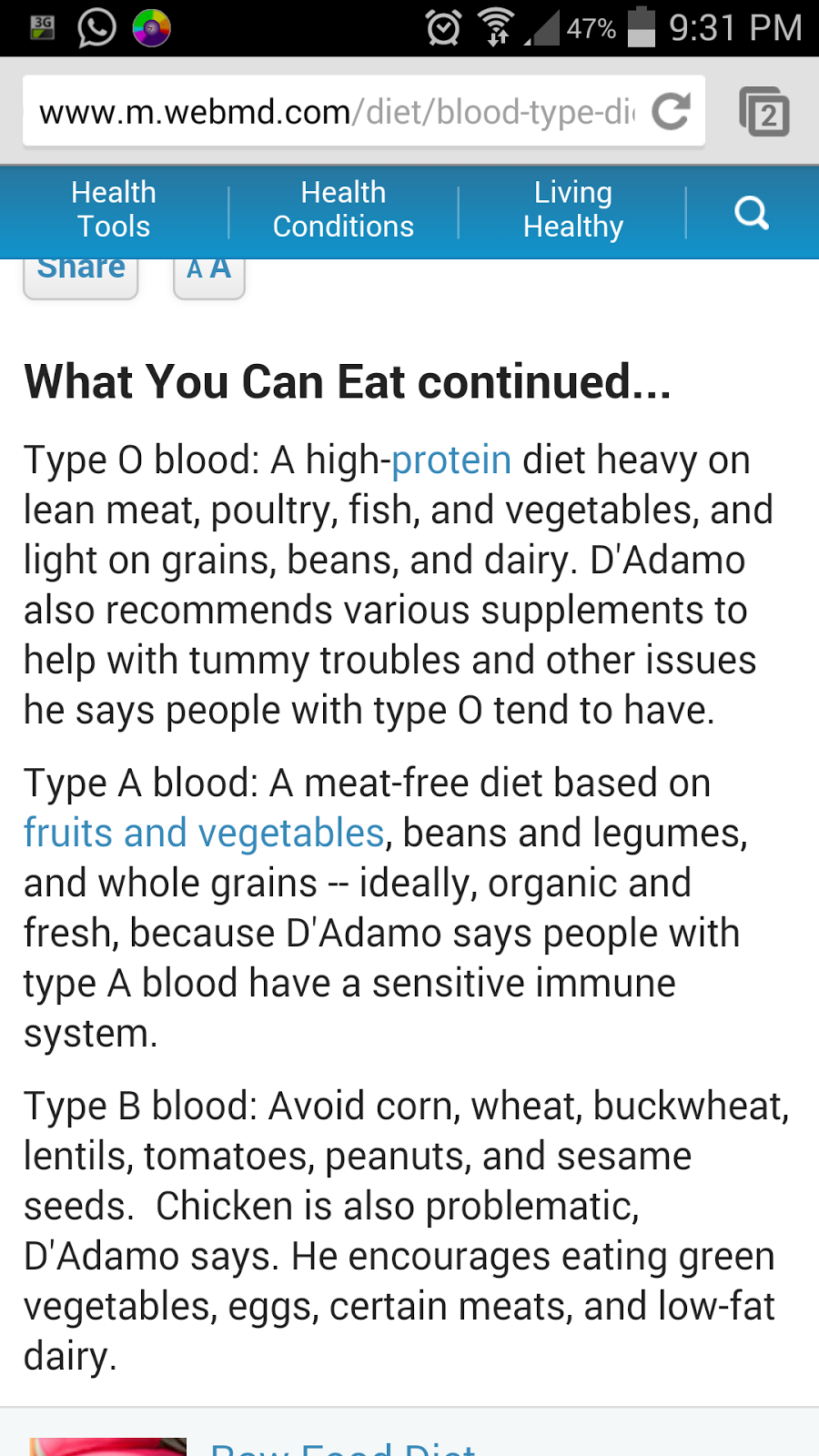Image resolution: width=819 pixels, height=1456 pixels.
Task: Open the fruits and vegetables link
Action: click(x=204, y=833)
